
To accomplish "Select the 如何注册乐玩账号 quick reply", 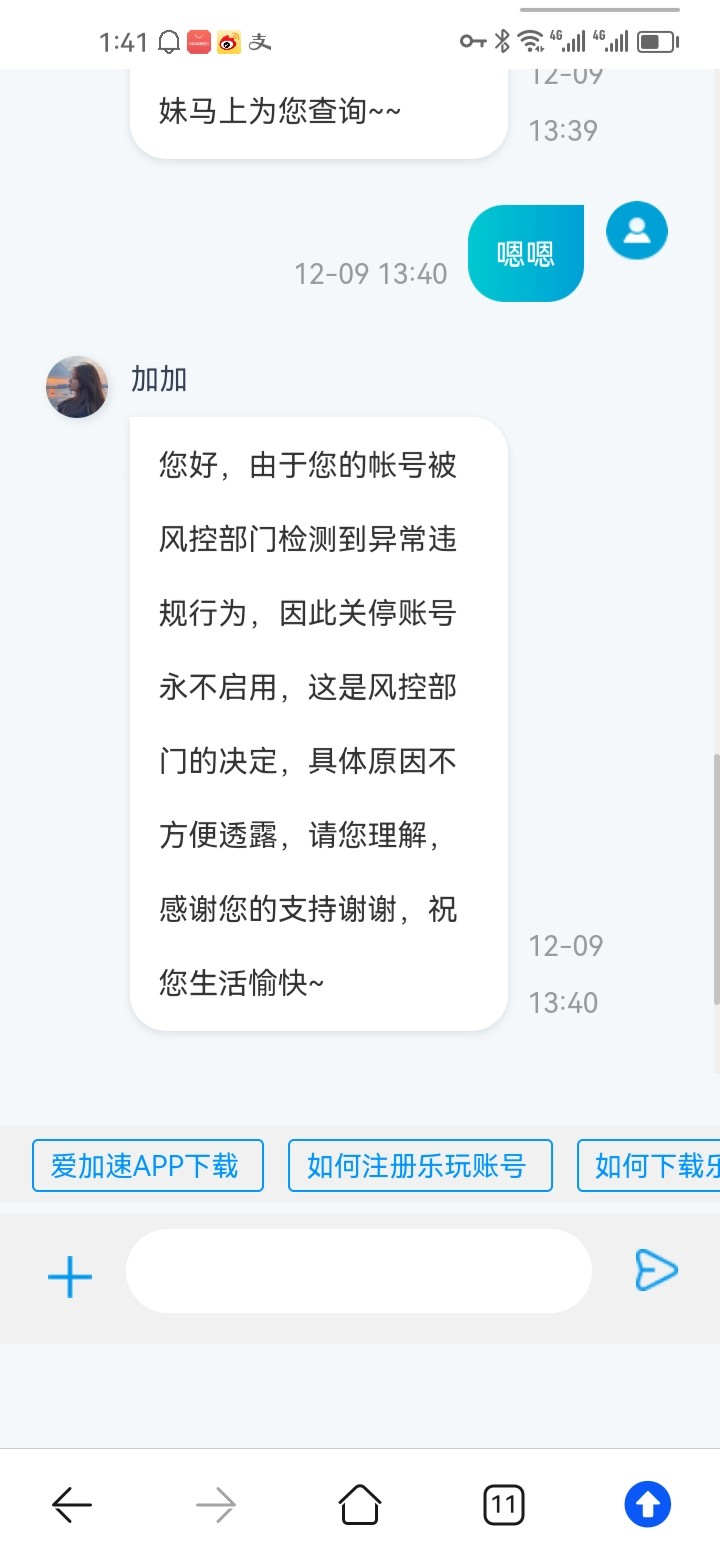I will tap(420, 1165).
